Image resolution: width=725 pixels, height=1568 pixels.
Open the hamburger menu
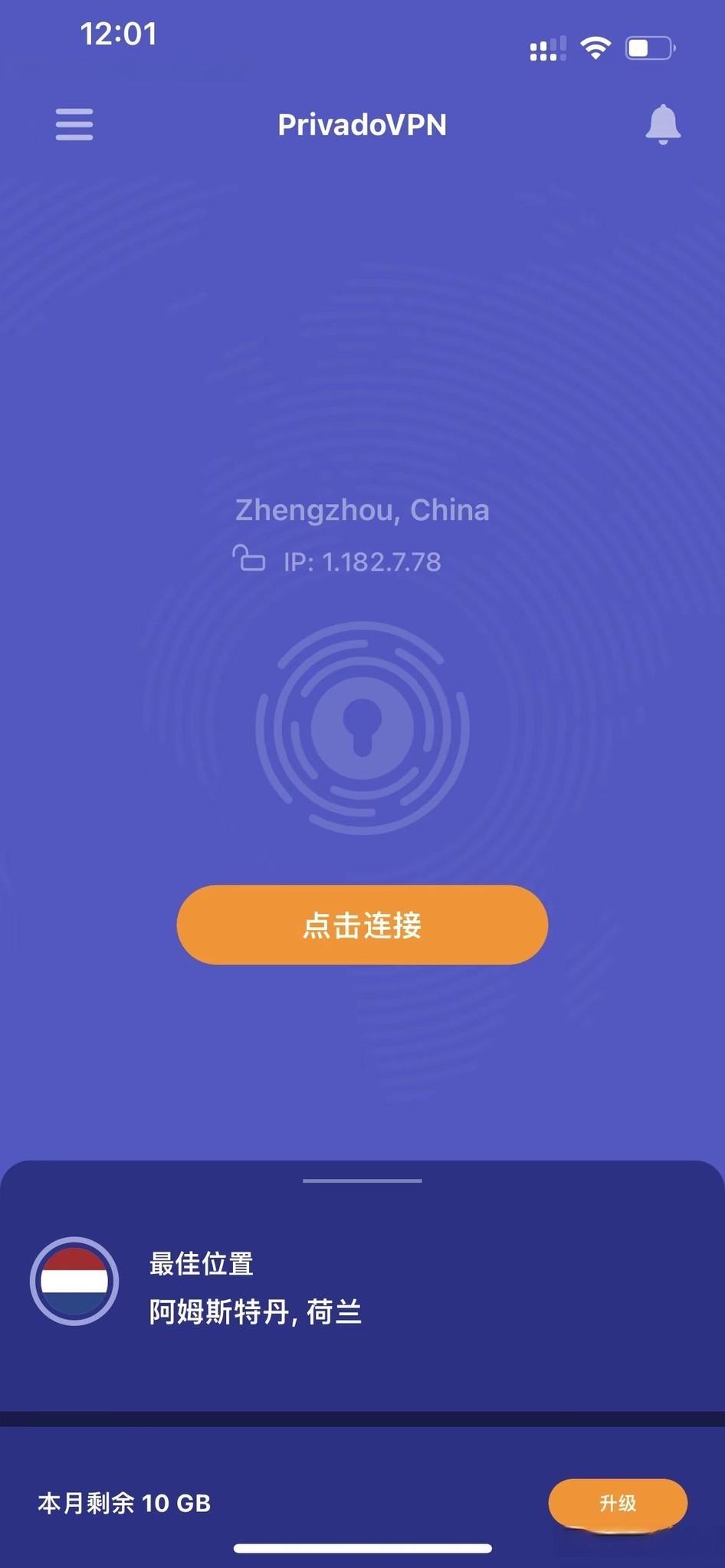point(74,124)
